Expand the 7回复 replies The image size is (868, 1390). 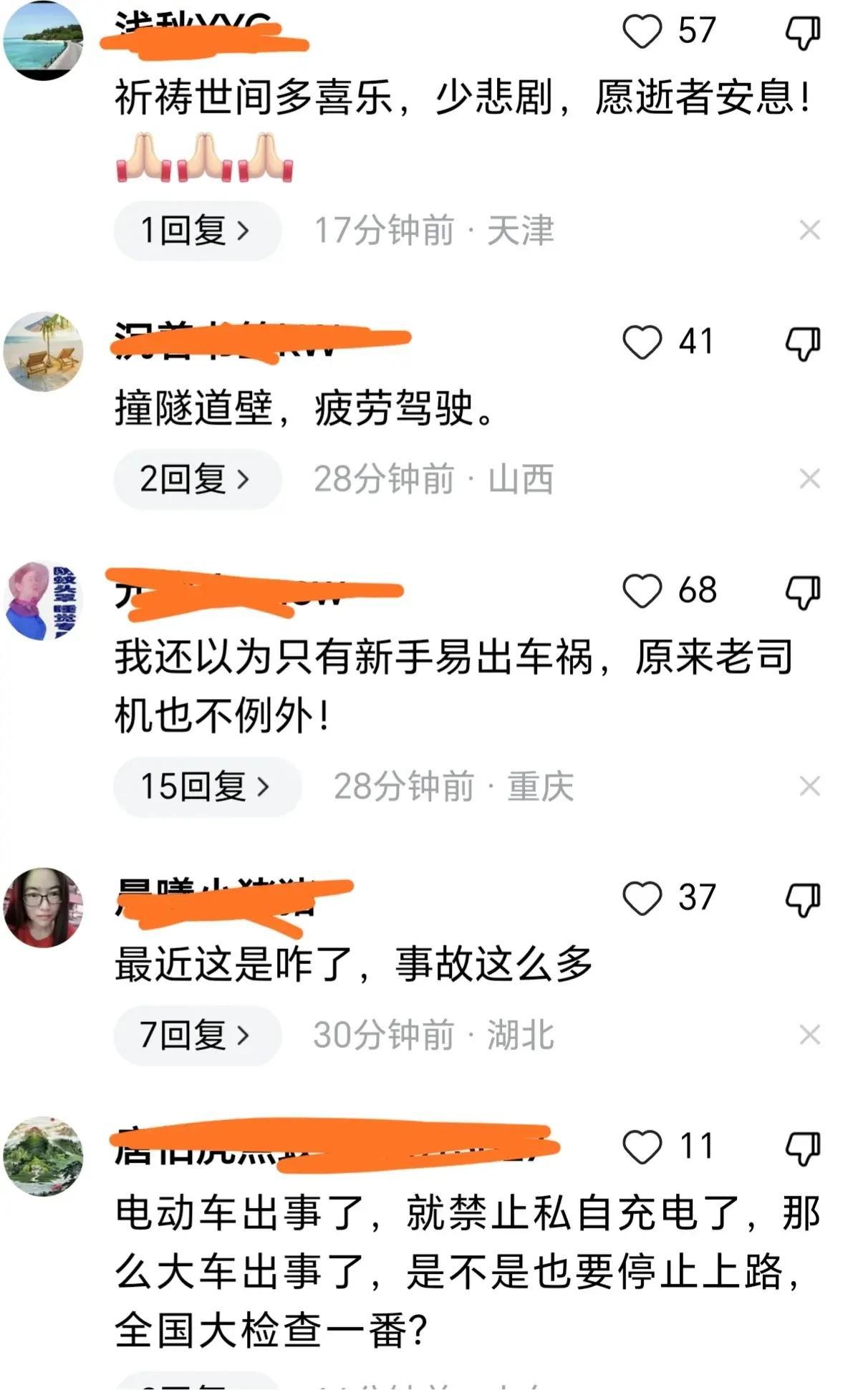(x=196, y=1035)
